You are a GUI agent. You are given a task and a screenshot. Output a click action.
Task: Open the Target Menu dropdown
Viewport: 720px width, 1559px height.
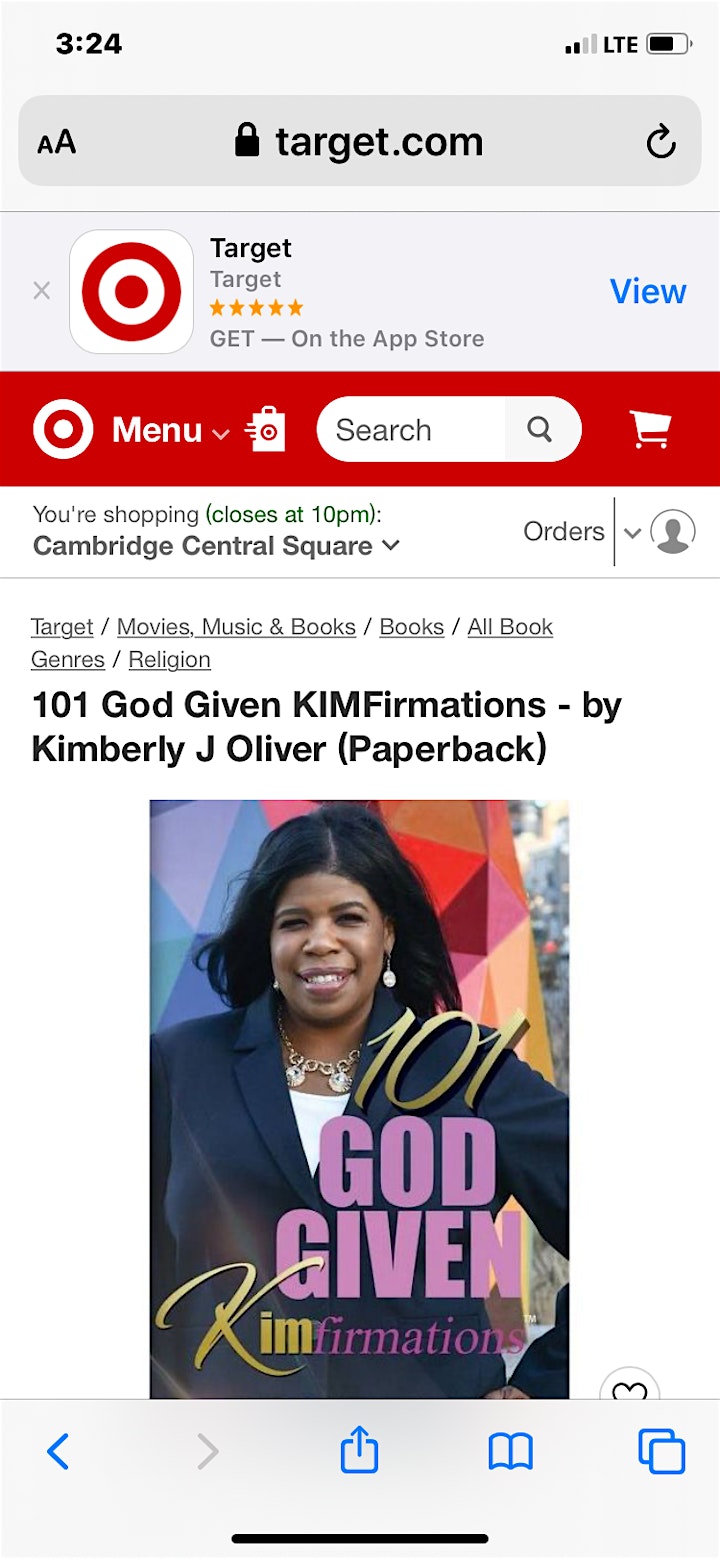171,430
